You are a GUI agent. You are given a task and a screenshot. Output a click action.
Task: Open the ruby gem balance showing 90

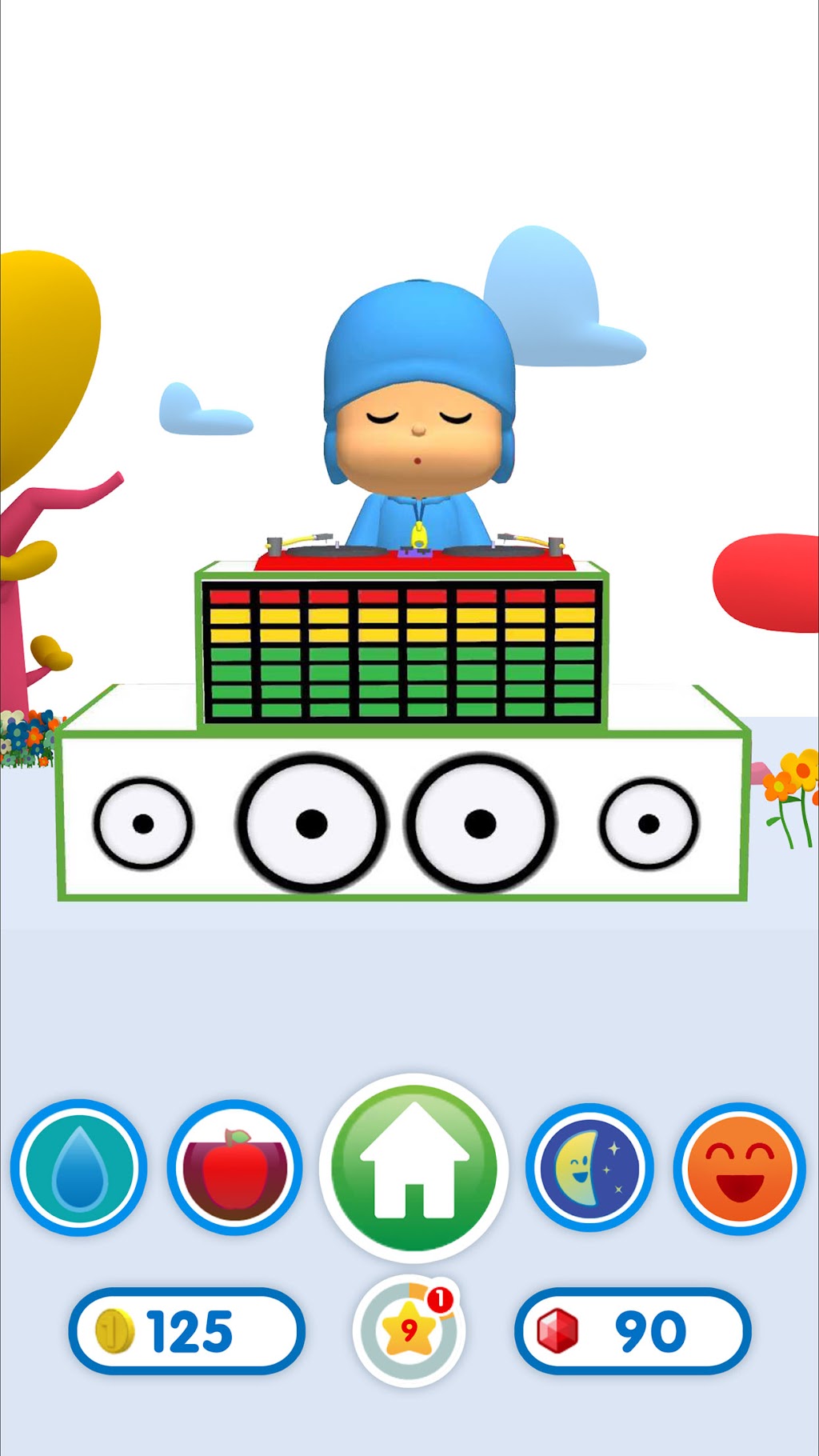click(x=633, y=1331)
